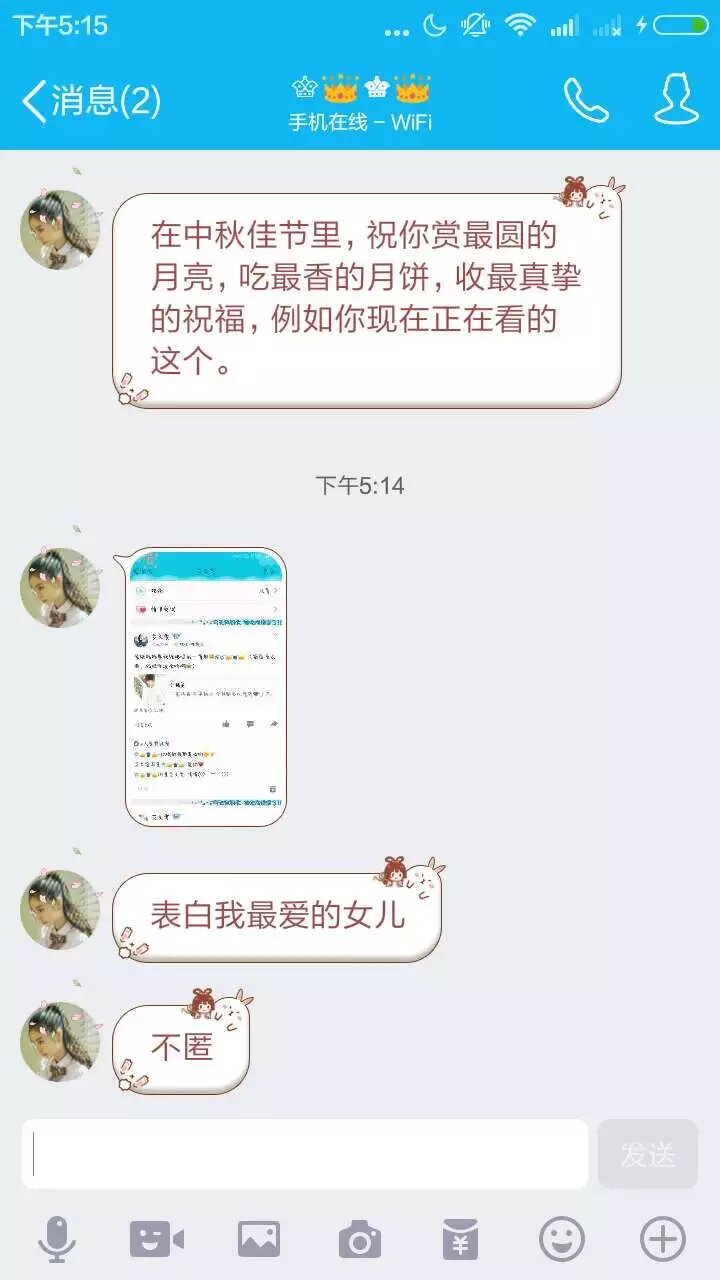Image resolution: width=720 pixels, height=1280 pixels.
Task: Open the emoji panel
Action: pos(562,1240)
